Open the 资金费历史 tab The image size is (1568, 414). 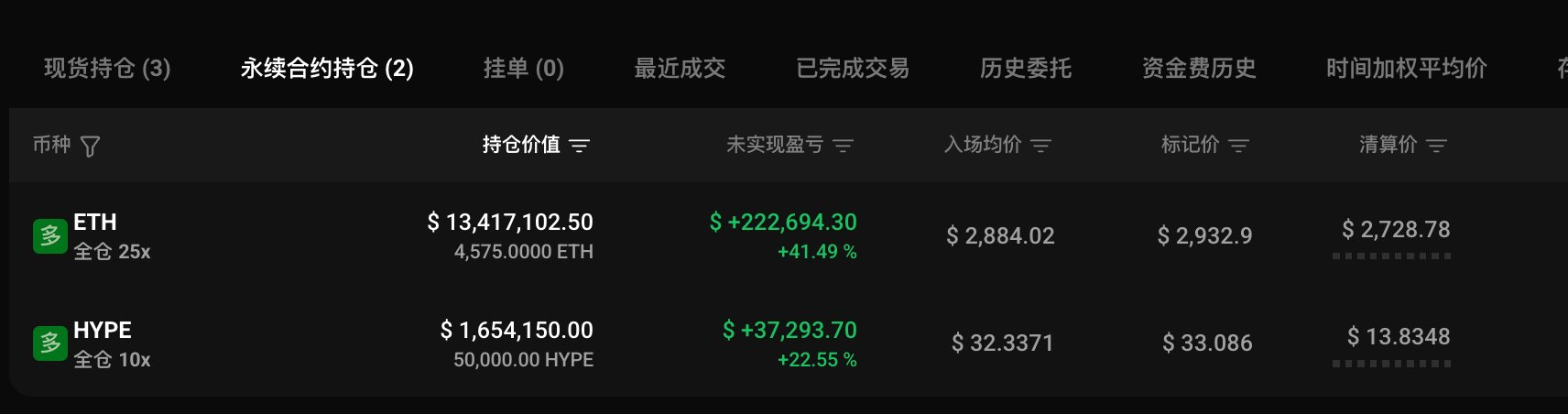point(1199,68)
